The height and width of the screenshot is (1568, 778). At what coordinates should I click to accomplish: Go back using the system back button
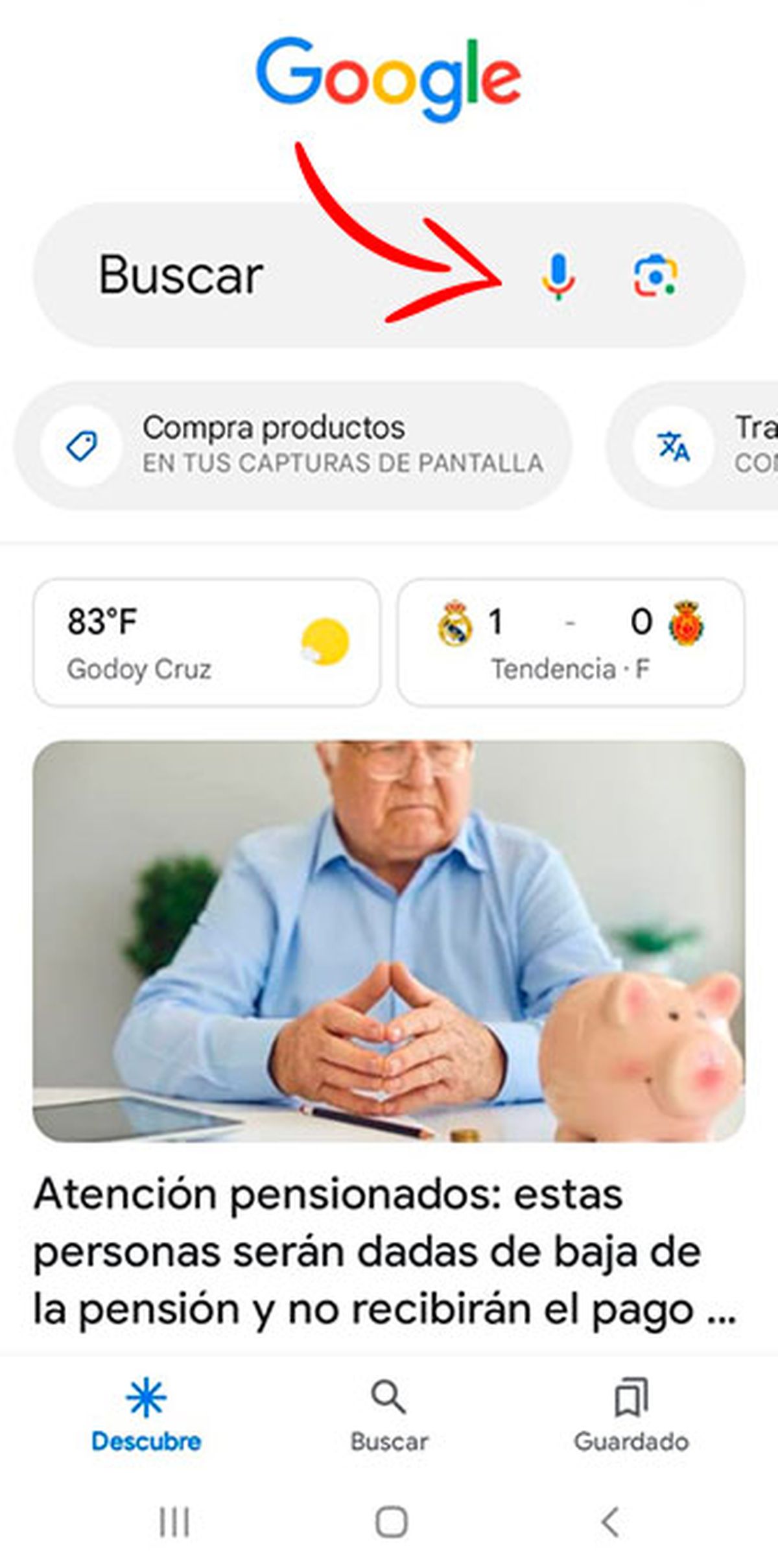click(609, 1521)
